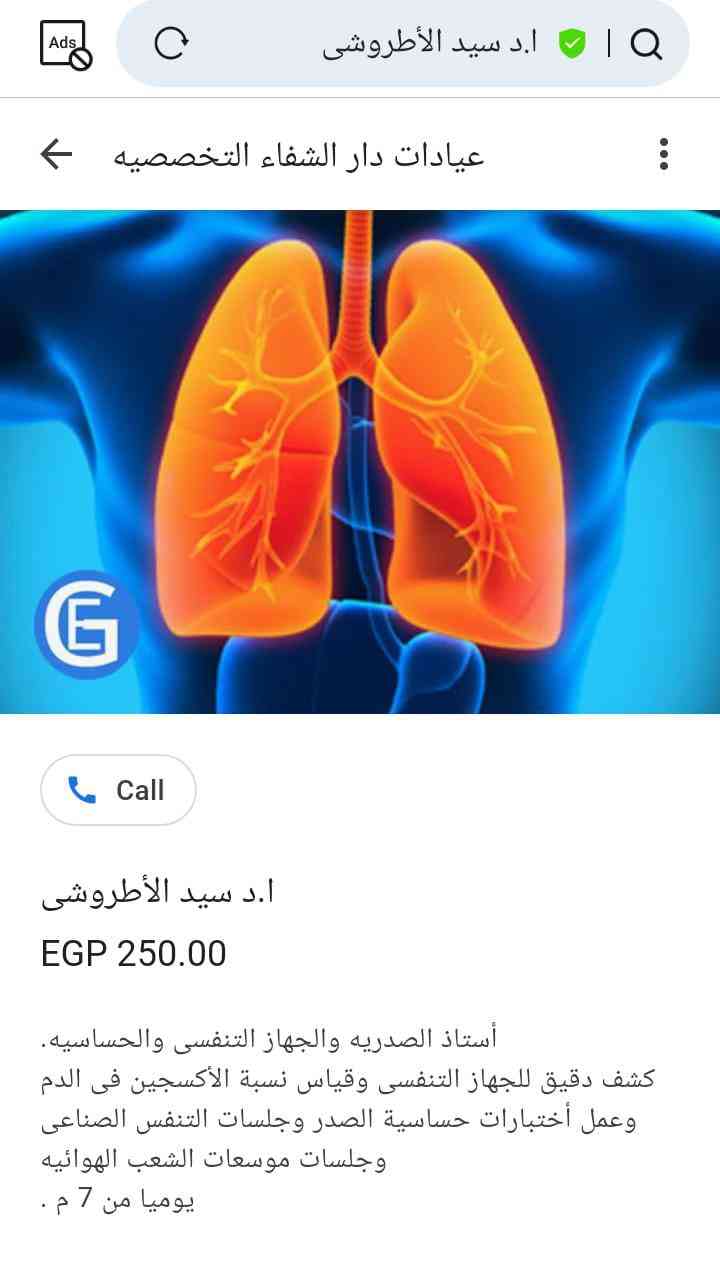The height and width of the screenshot is (1262, 720).
Task: Go back using the arrow
Action: (56, 154)
